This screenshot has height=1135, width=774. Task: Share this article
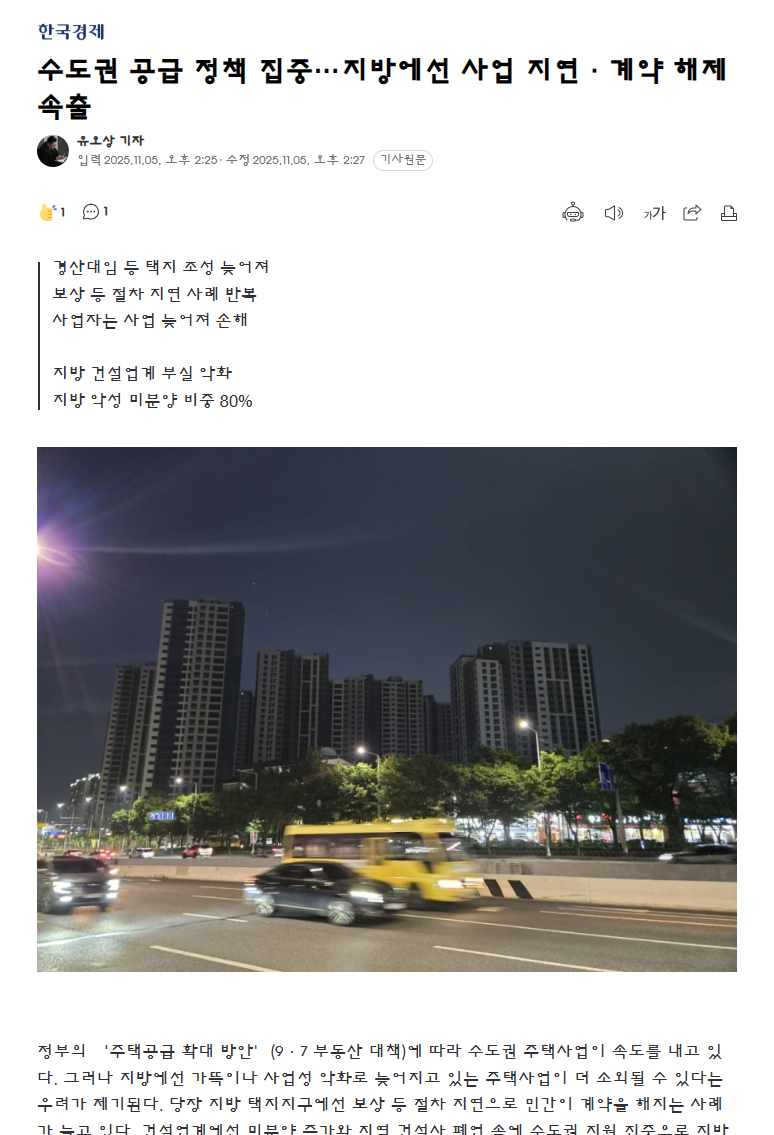691,212
